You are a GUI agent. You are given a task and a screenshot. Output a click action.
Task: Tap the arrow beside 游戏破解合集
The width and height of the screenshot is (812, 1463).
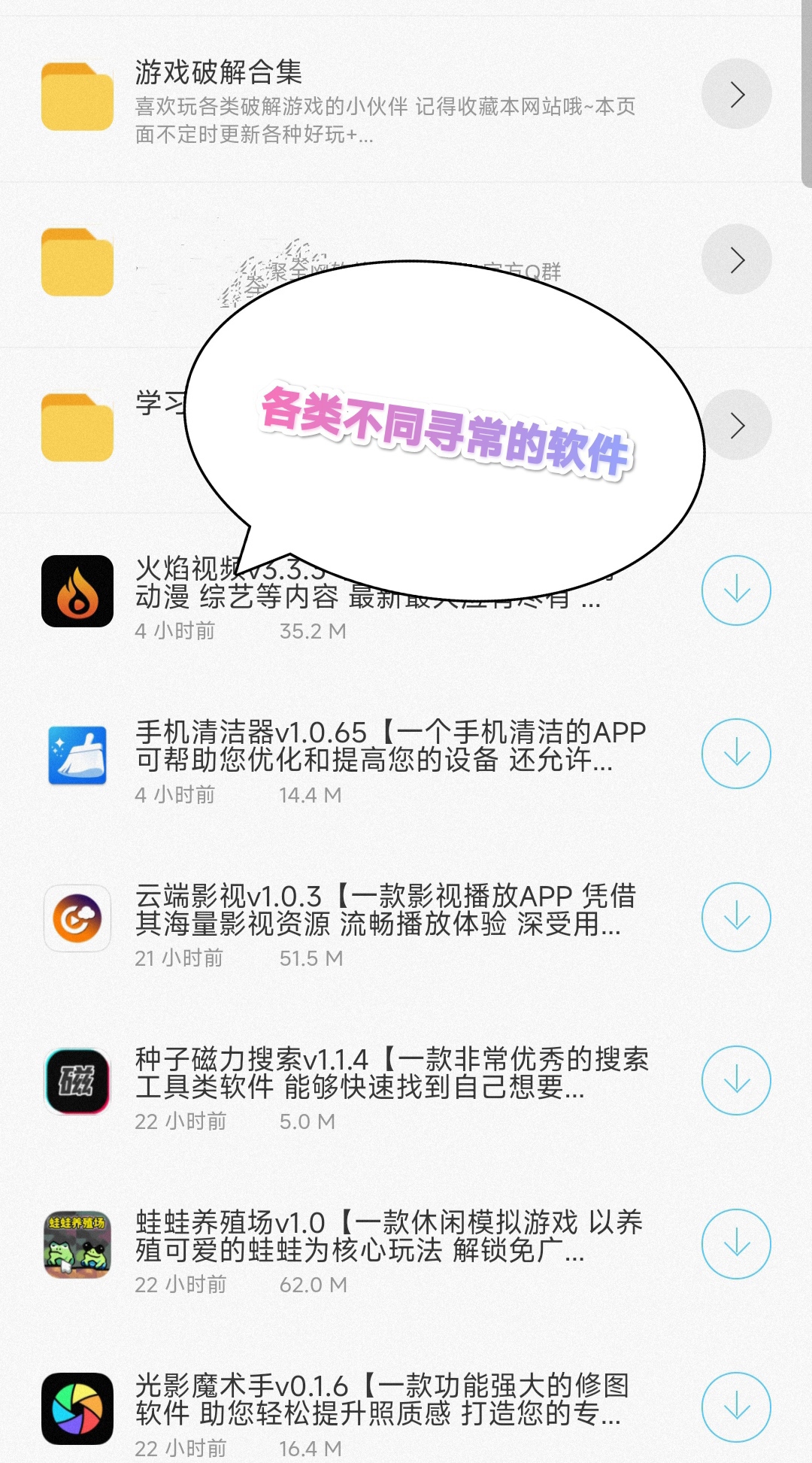[736, 95]
